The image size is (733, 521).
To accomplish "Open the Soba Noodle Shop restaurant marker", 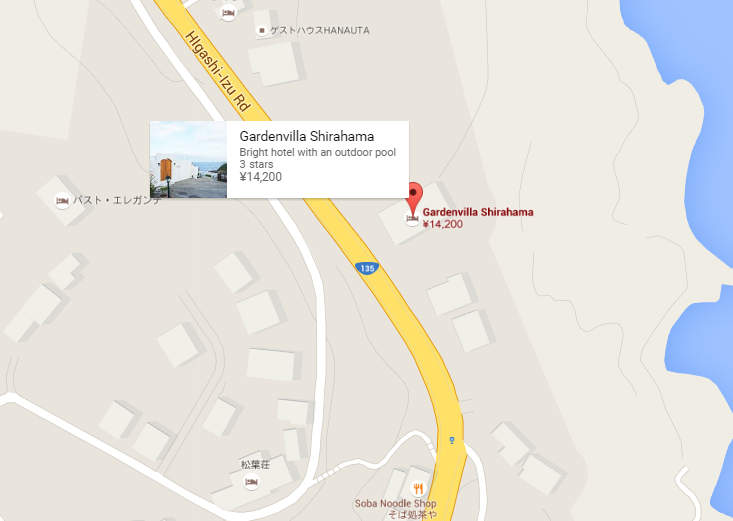I will pos(419,488).
